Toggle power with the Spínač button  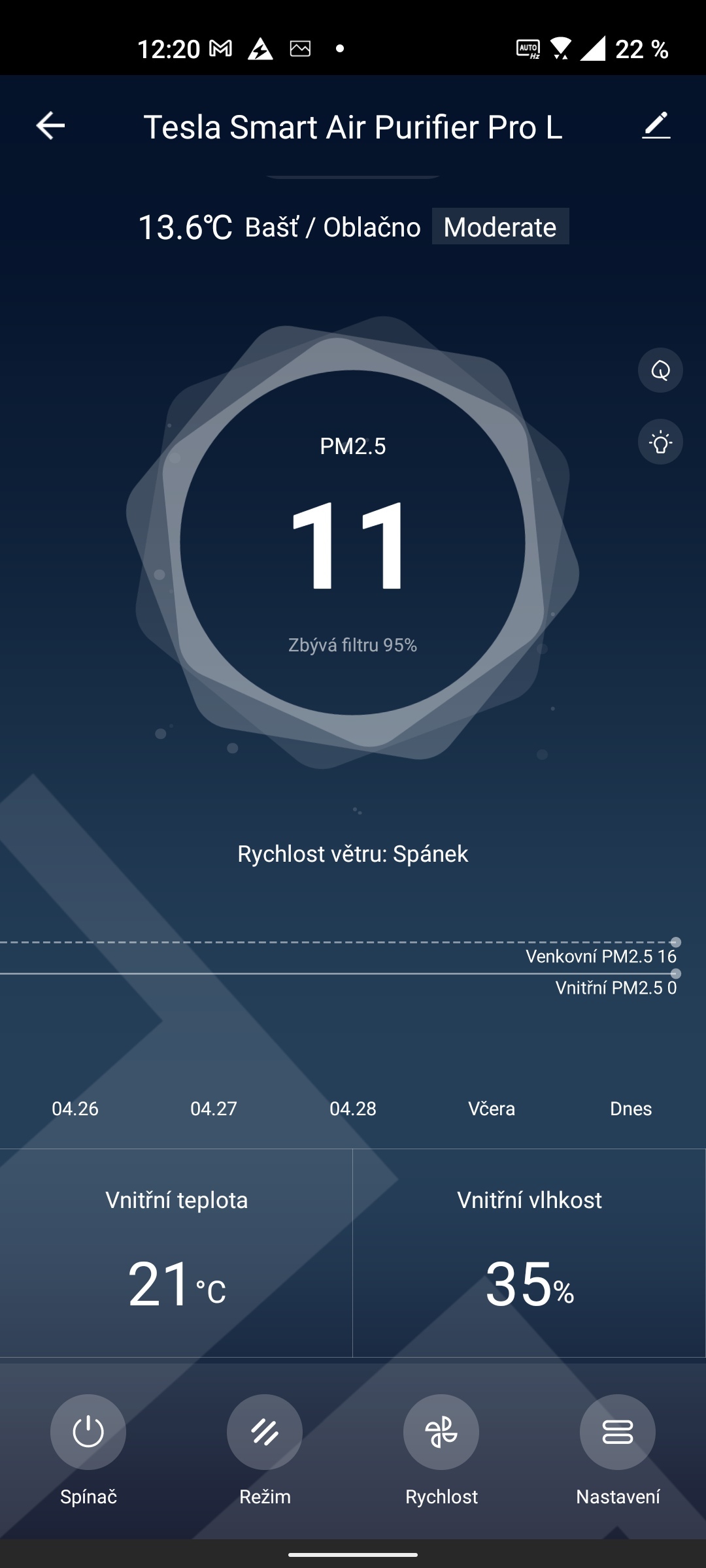pos(88,1432)
